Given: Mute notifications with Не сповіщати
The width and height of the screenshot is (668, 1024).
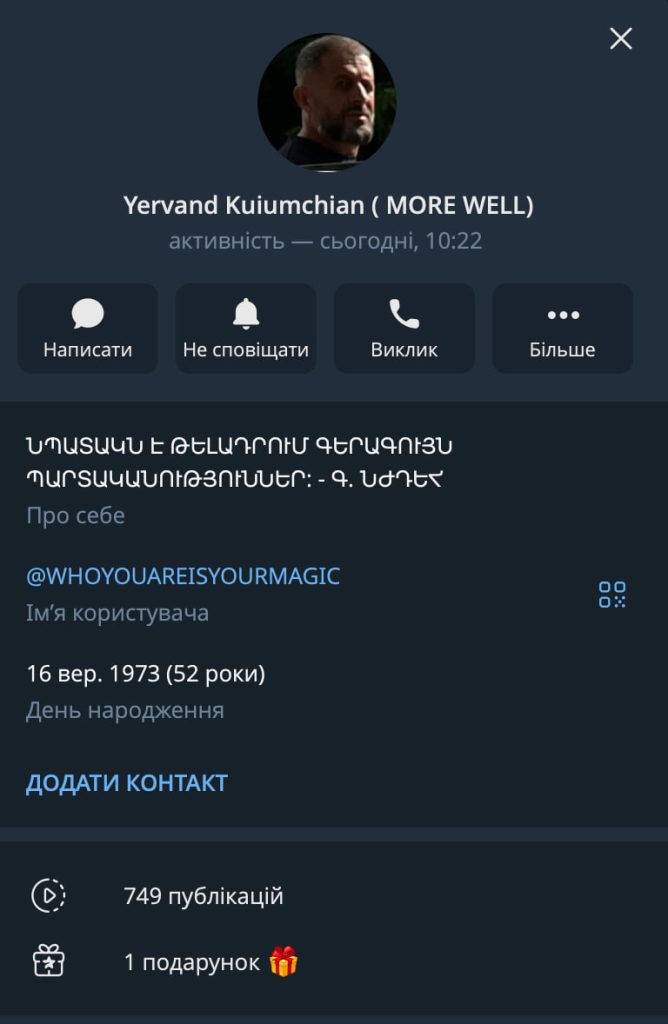Looking at the screenshot, I should (x=246, y=329).
